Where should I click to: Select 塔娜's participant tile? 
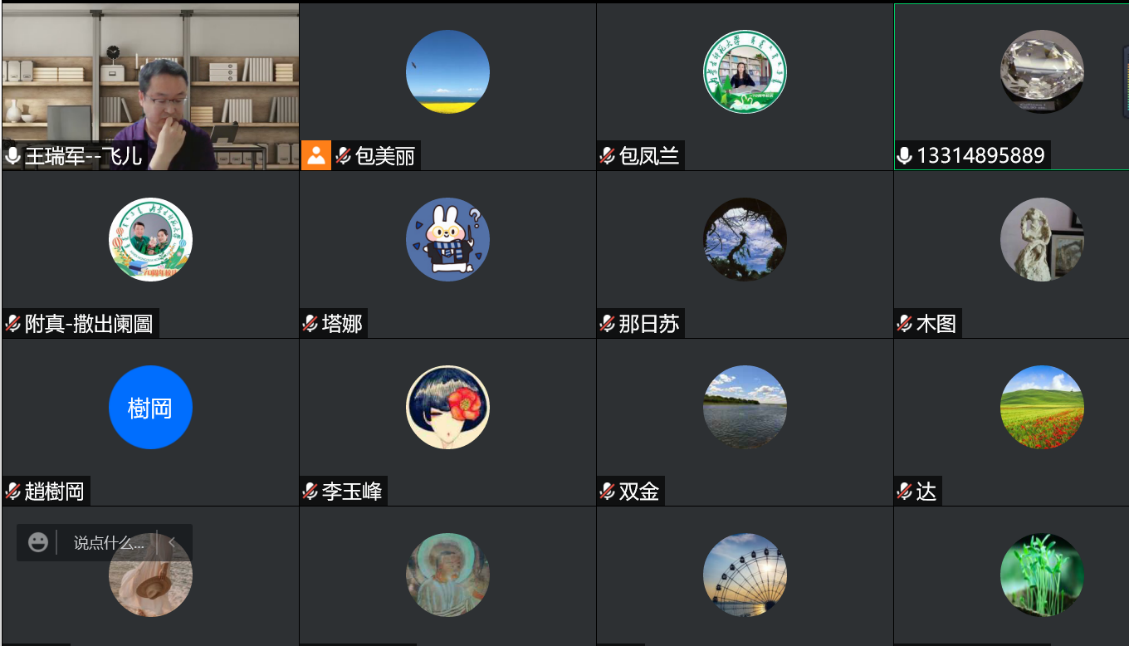(x=447, y=254)
